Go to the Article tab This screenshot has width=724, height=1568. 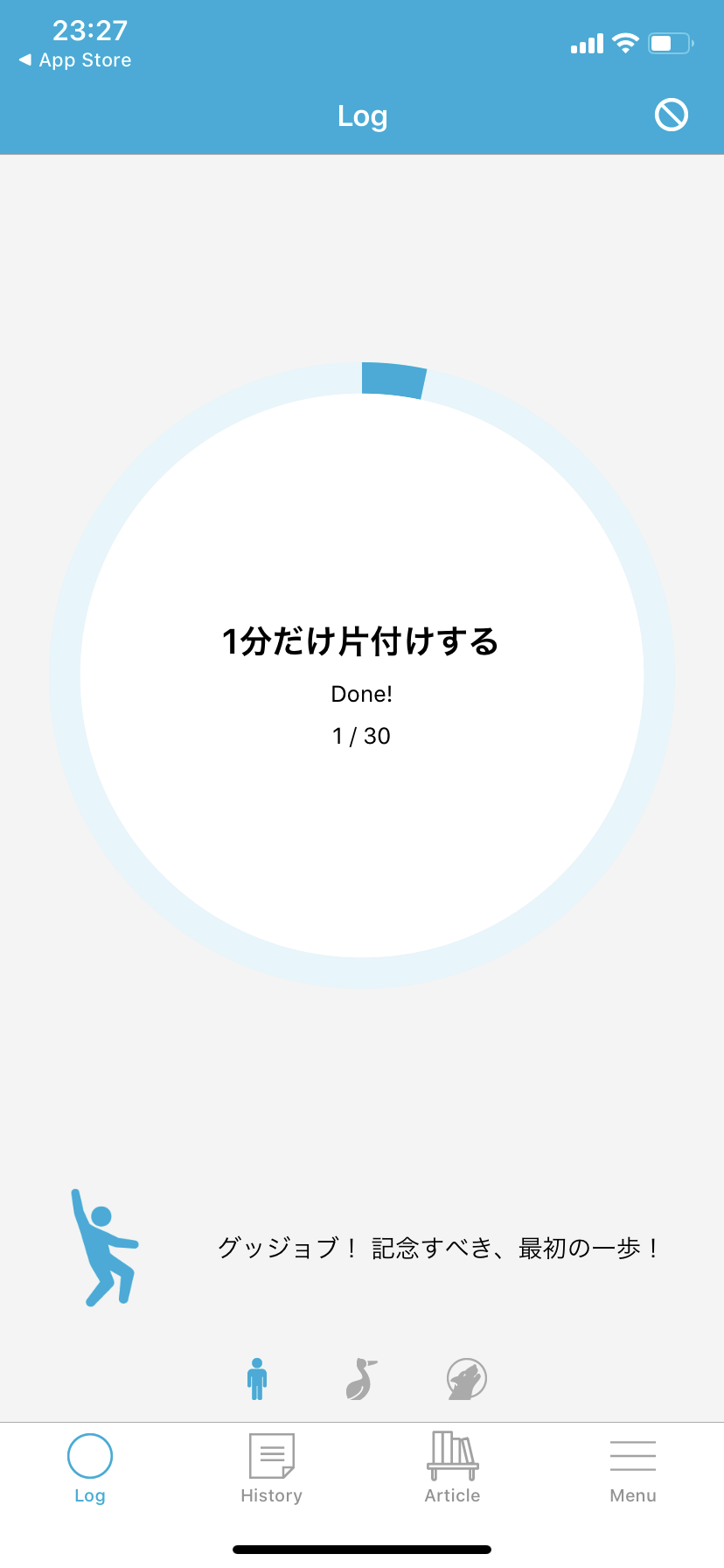[452, 1468]
